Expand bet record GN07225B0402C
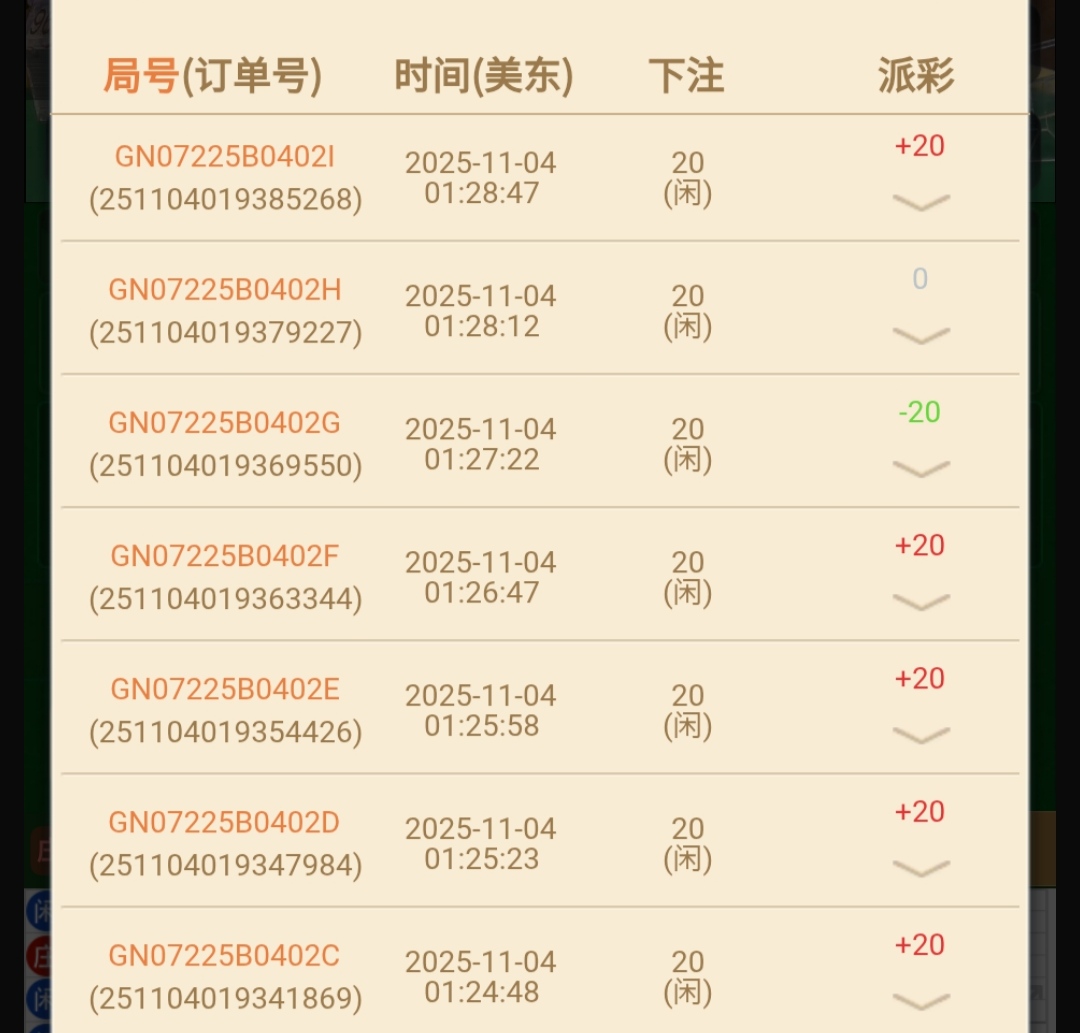Image resolution: width=1080 pixels, height=1033 pixels. [x=920, y=1001]
